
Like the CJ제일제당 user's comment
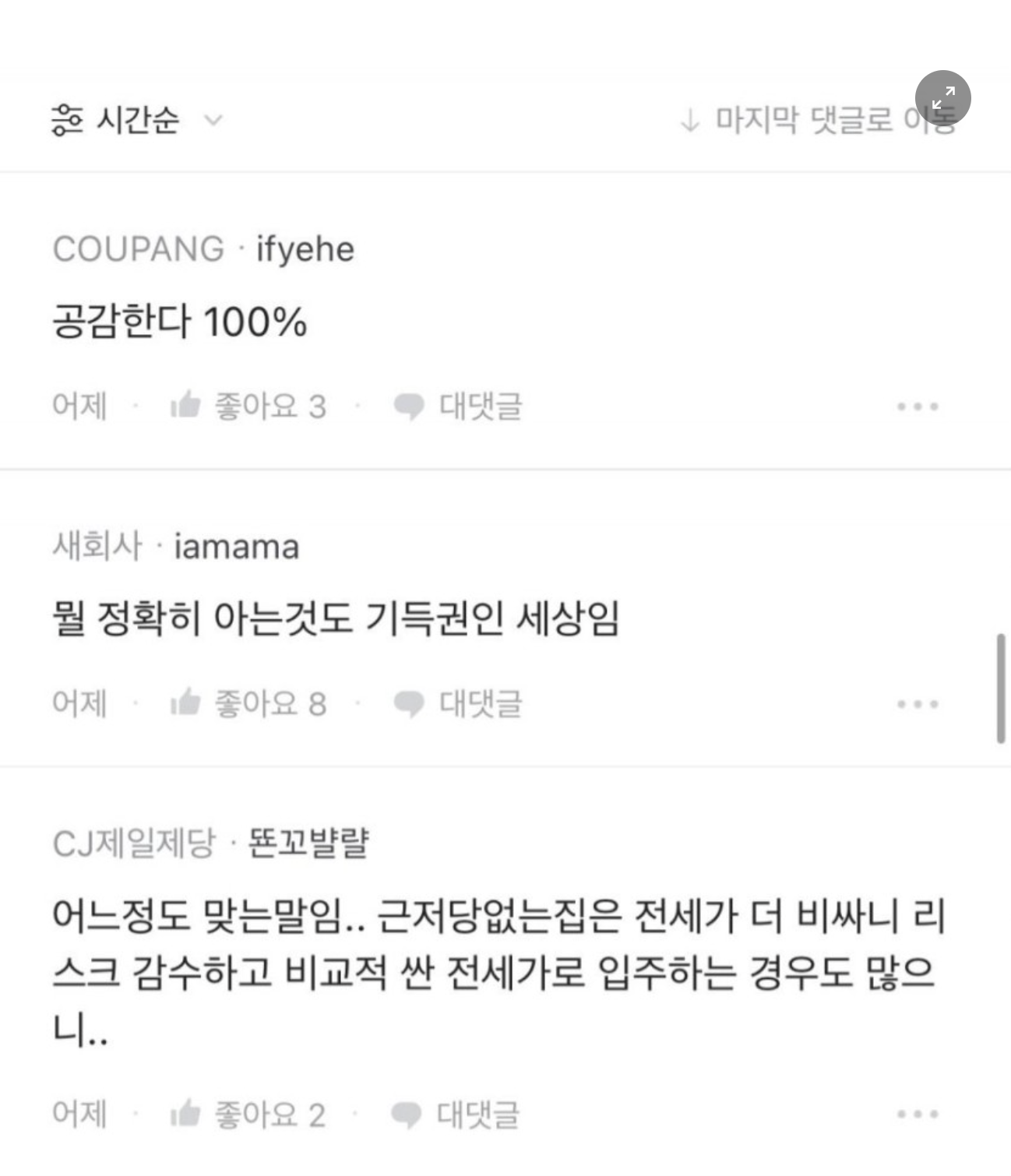248,1114
